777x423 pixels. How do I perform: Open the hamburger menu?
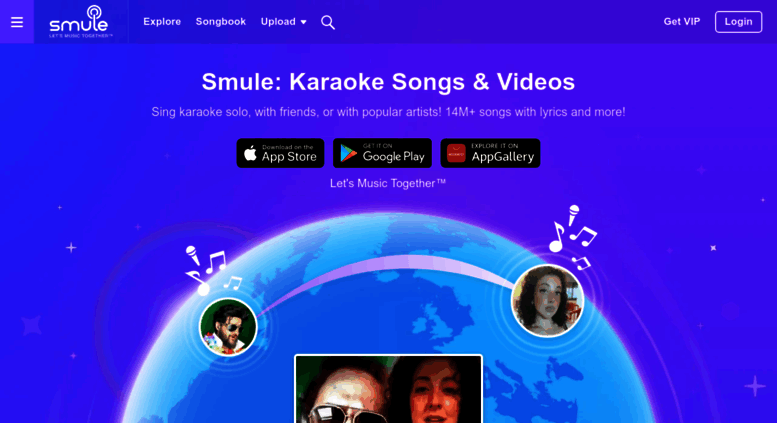click(x=17, y=22)
